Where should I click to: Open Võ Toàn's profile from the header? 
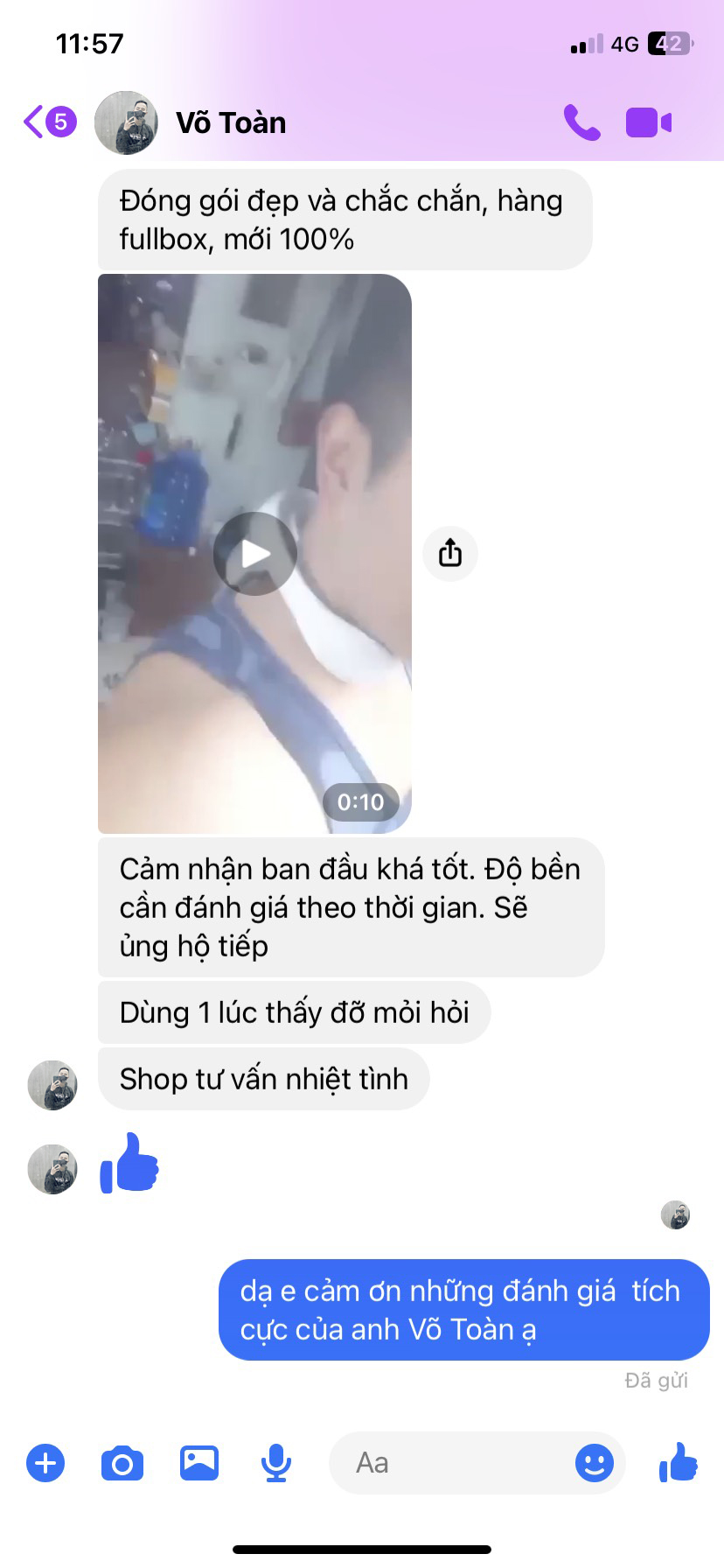231,123
